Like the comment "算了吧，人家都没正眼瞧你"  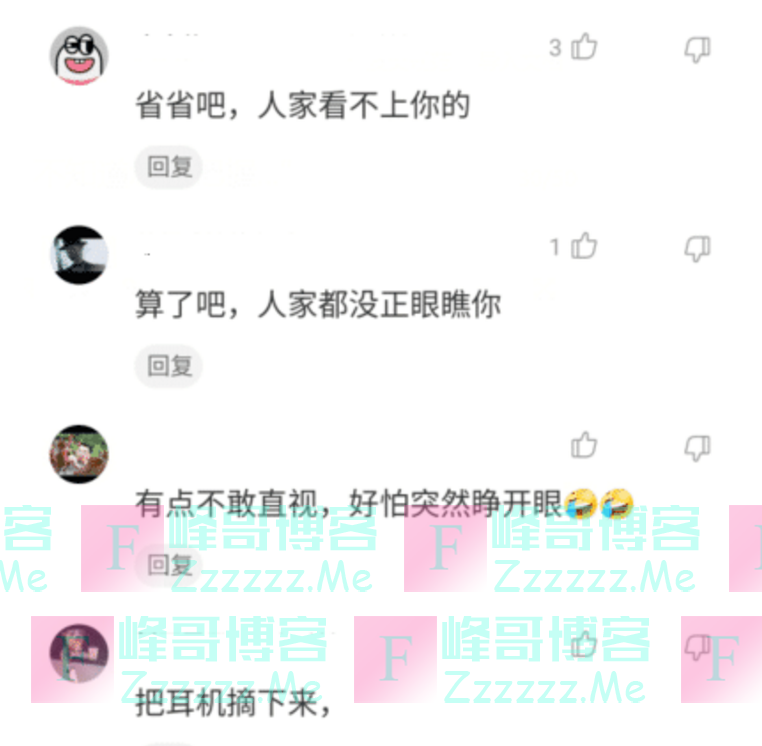pos(584,247)
